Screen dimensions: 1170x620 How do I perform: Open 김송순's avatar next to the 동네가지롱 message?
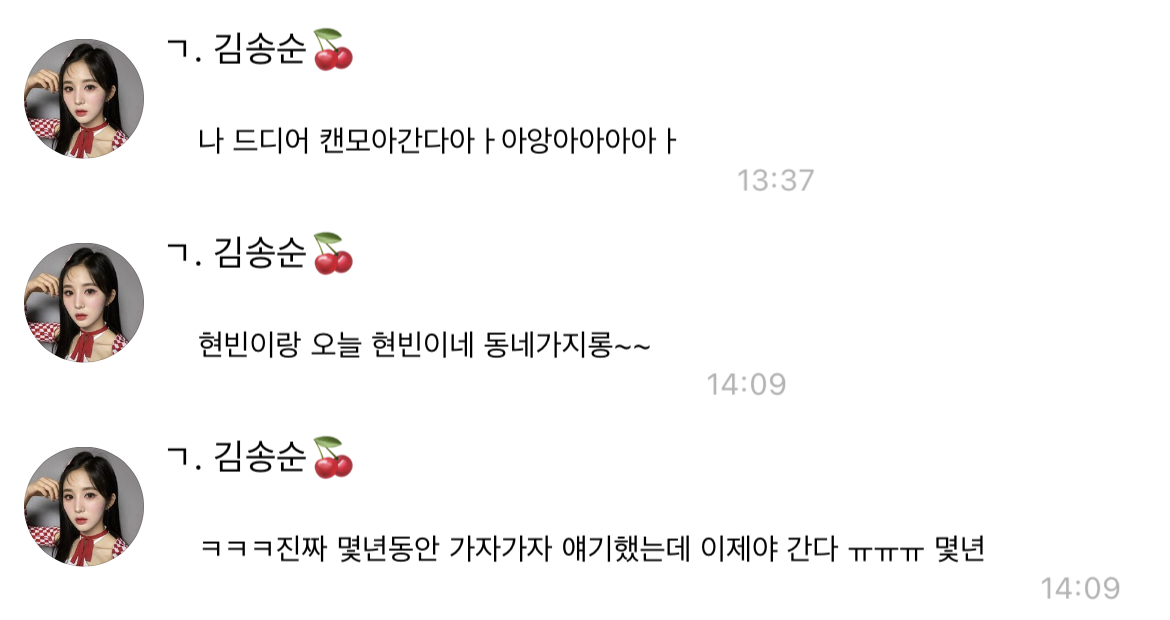coord(84,302)
